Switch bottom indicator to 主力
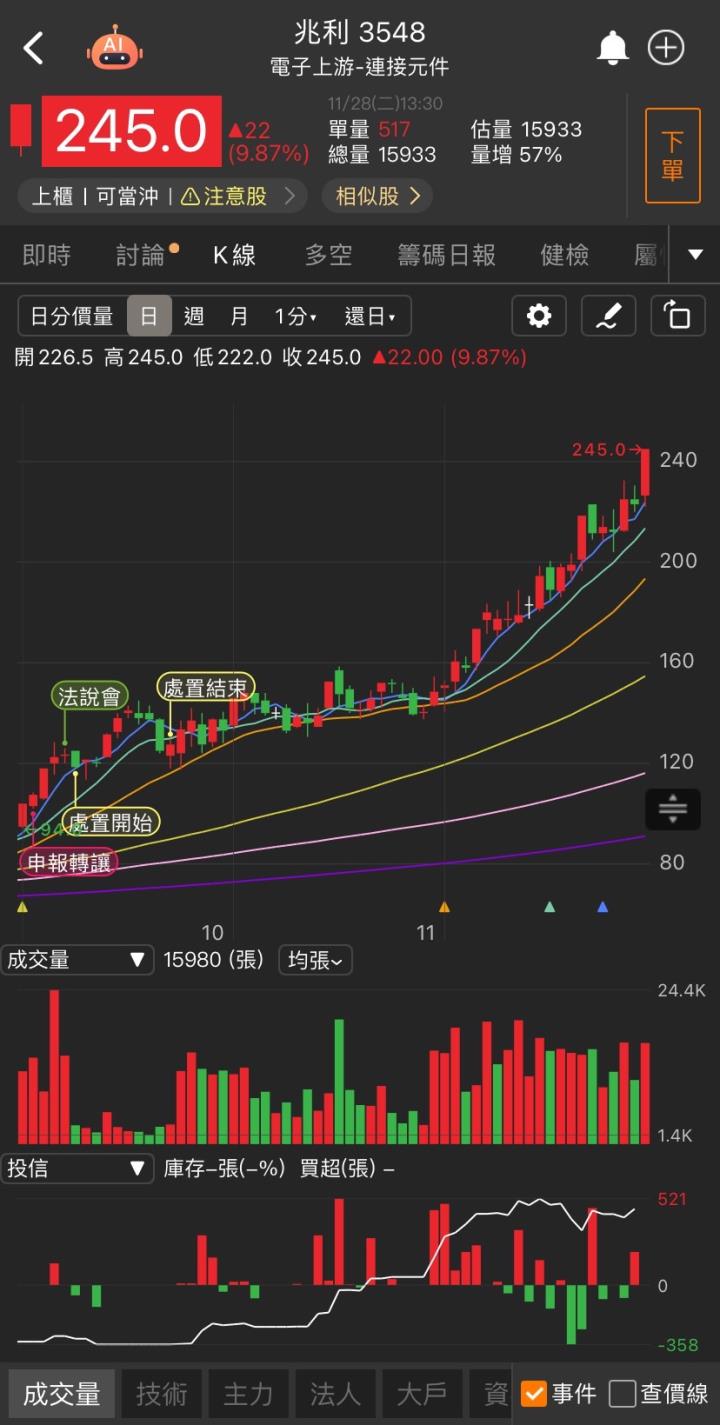The image size is (720, 1425). [248, 1394]
